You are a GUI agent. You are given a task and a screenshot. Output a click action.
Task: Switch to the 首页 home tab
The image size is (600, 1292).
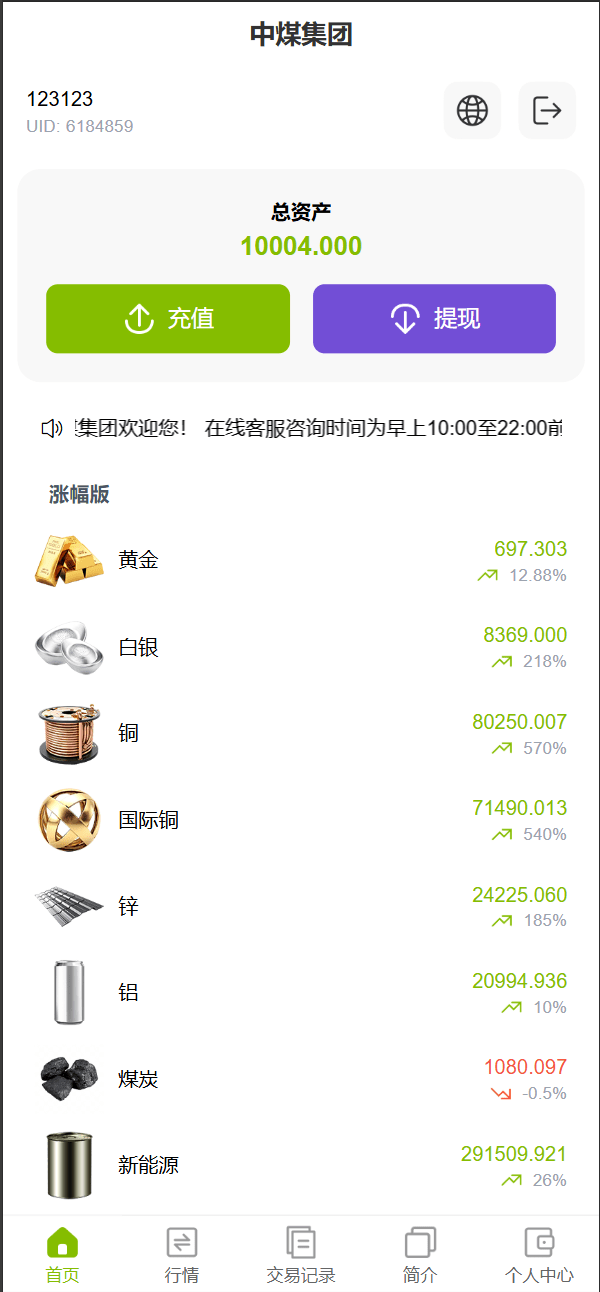point(62,1255)
